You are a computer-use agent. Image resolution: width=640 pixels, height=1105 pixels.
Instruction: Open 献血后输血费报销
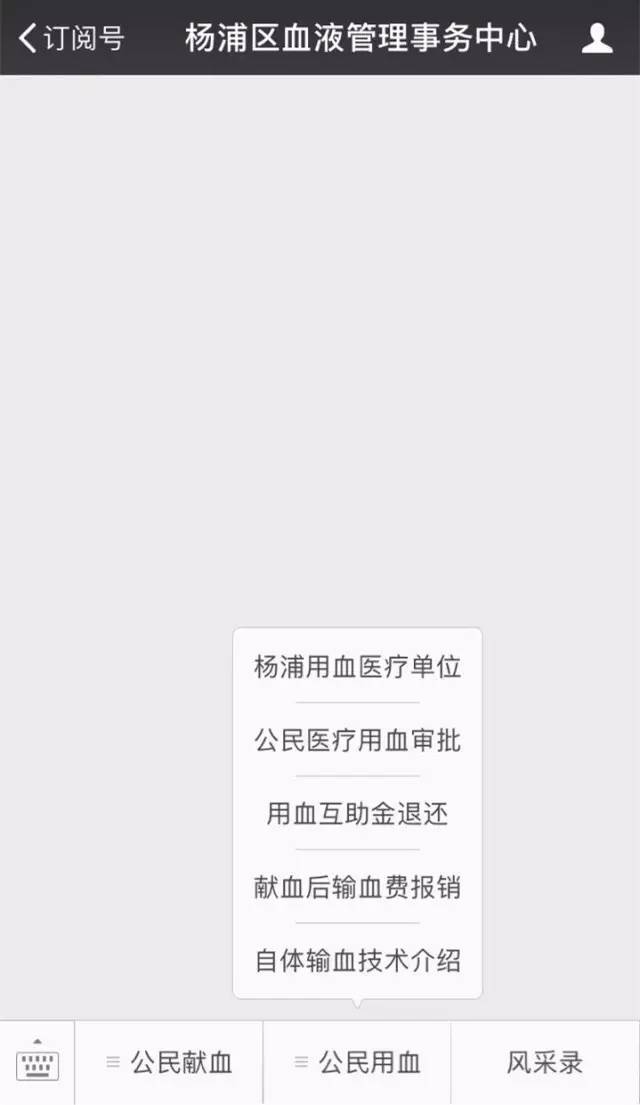[357, 886]
